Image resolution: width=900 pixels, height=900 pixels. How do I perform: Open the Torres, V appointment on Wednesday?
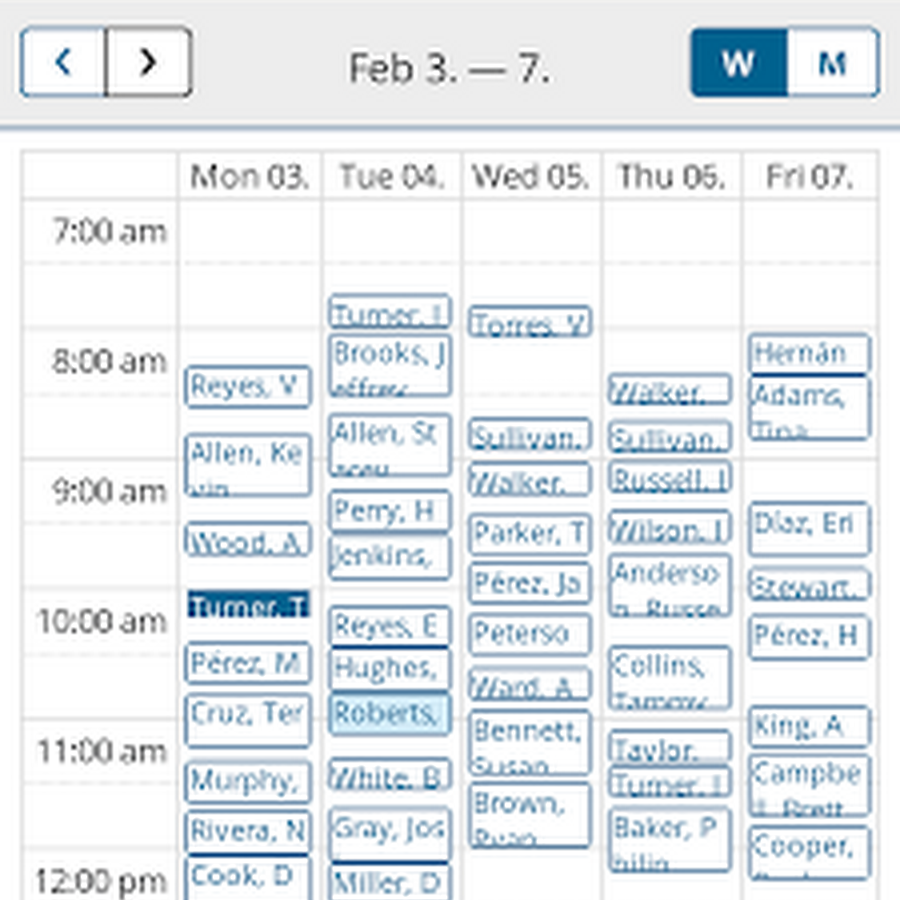[x=530, y=323]
